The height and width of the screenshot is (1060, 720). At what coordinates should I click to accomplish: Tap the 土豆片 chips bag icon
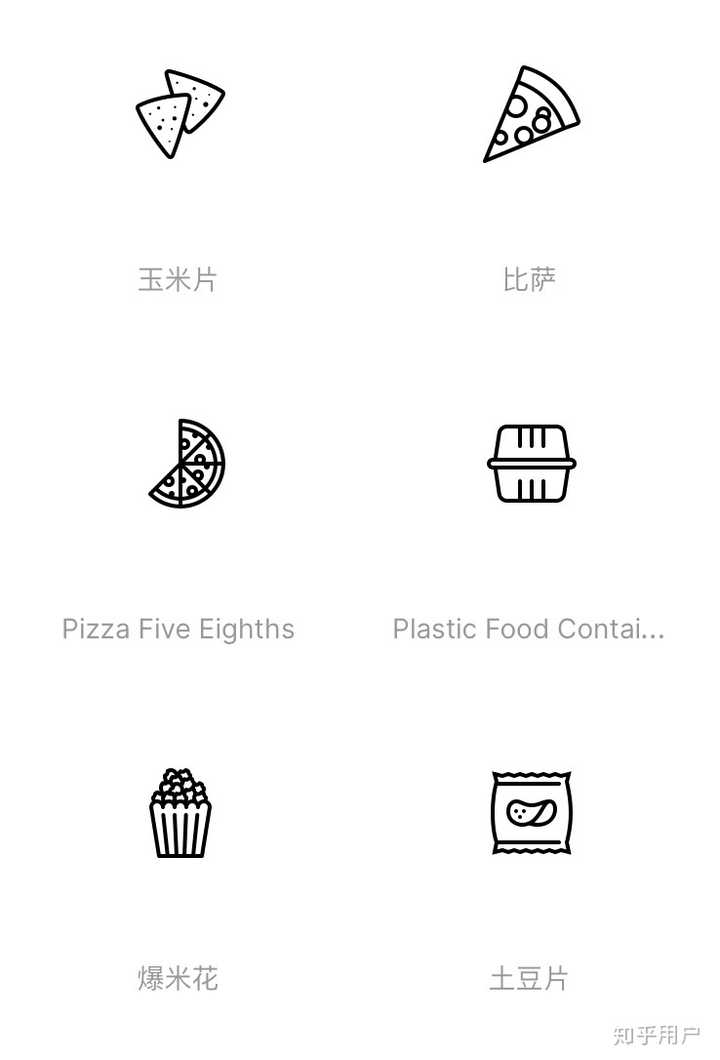pyautogui.click(x=531, y=813)
